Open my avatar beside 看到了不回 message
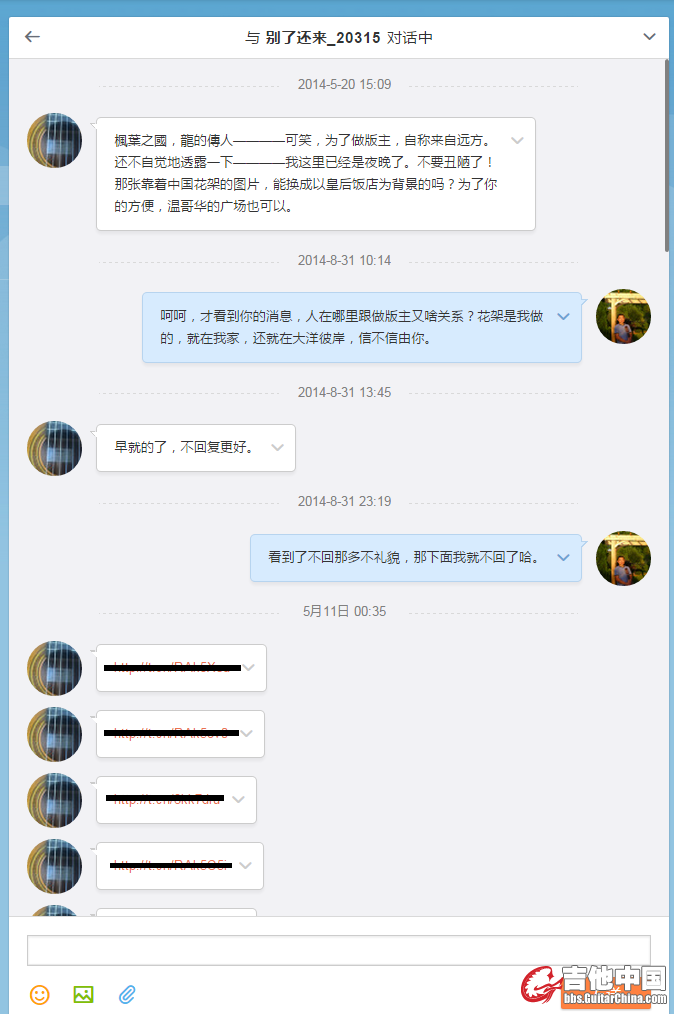 click(623, 558)
